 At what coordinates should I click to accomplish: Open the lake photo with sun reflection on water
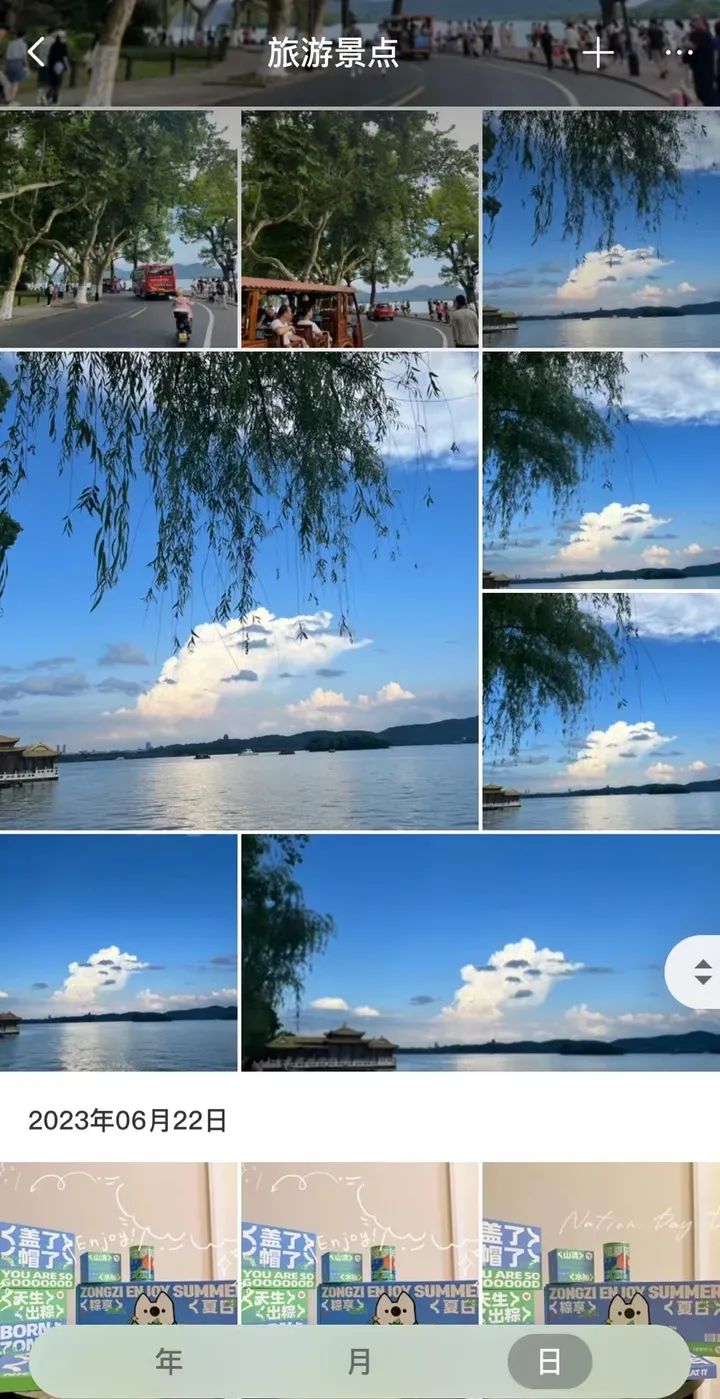pyautogui.click(x=119, y=953)
